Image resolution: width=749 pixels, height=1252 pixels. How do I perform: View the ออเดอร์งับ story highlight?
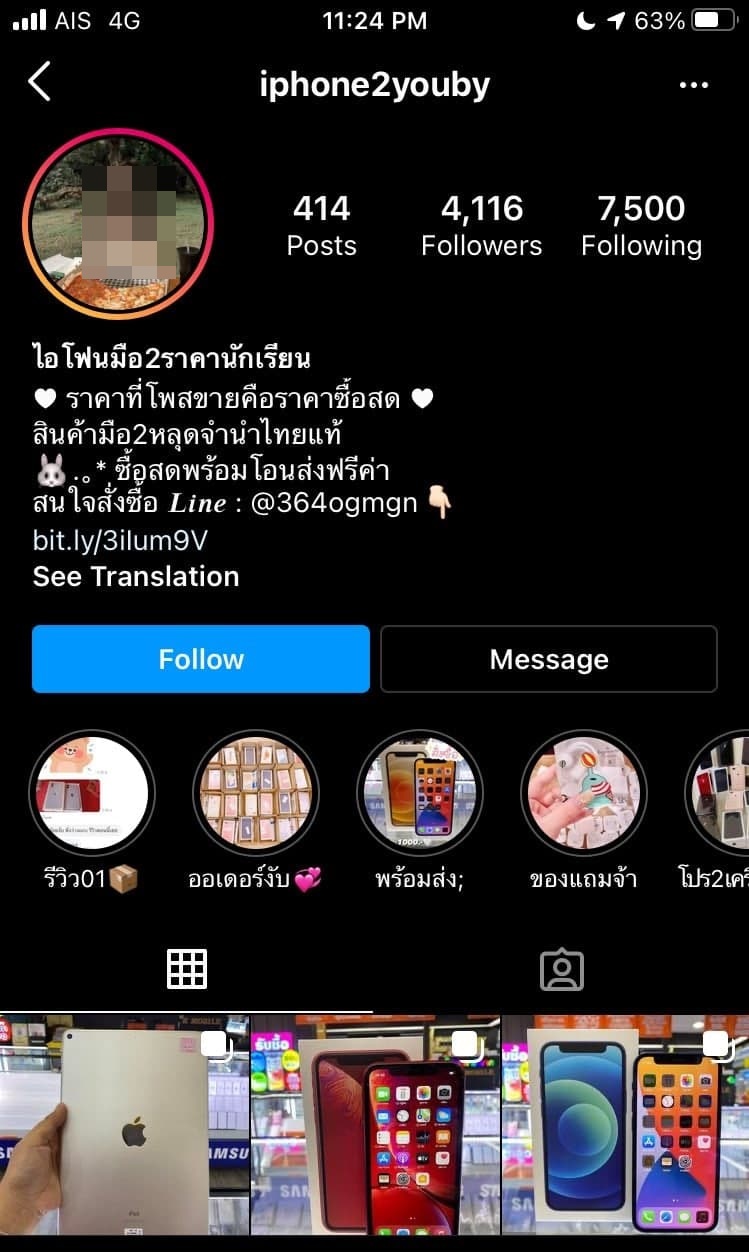pos(256,792)
